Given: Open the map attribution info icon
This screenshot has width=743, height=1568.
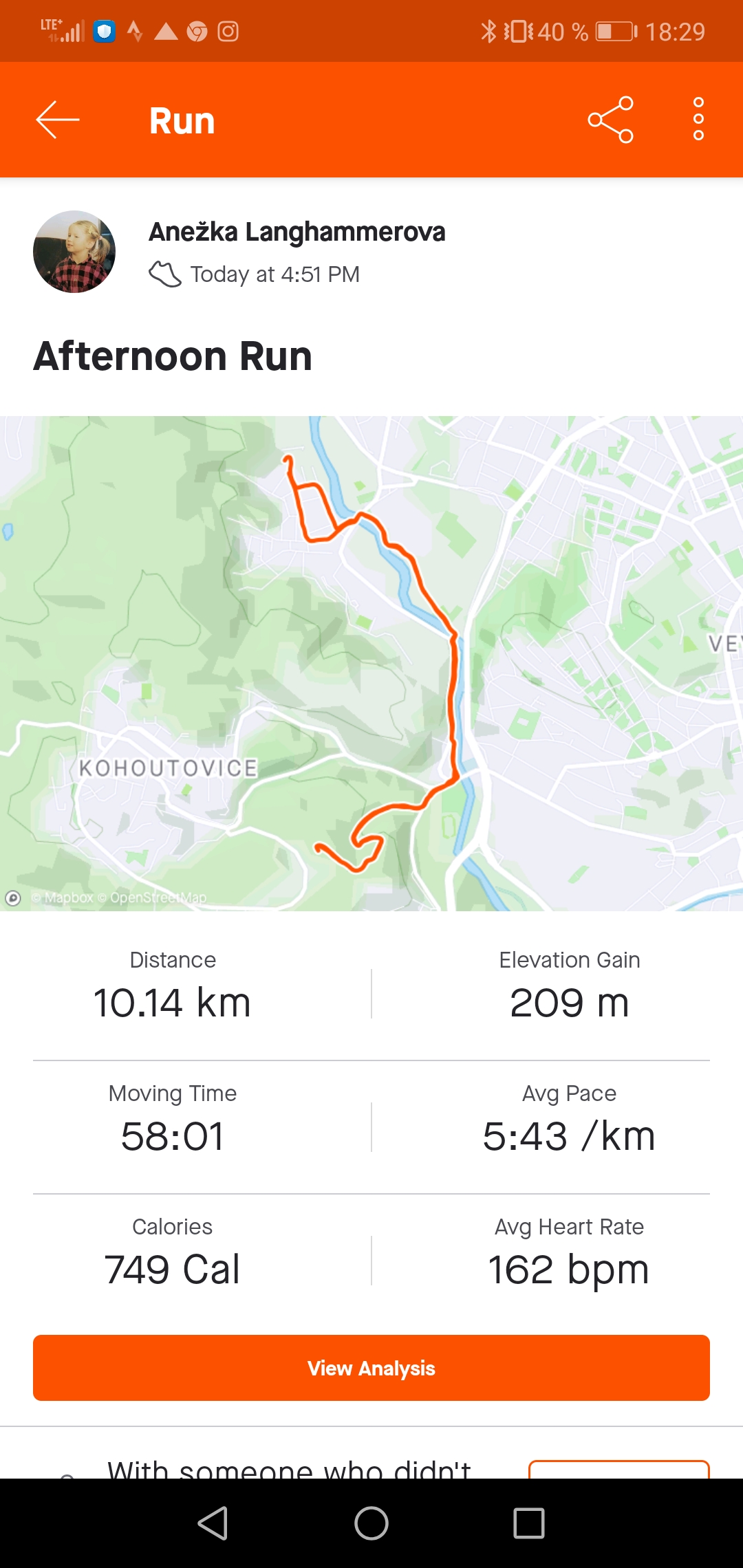Looking at the screenshot, I should 13,898.
